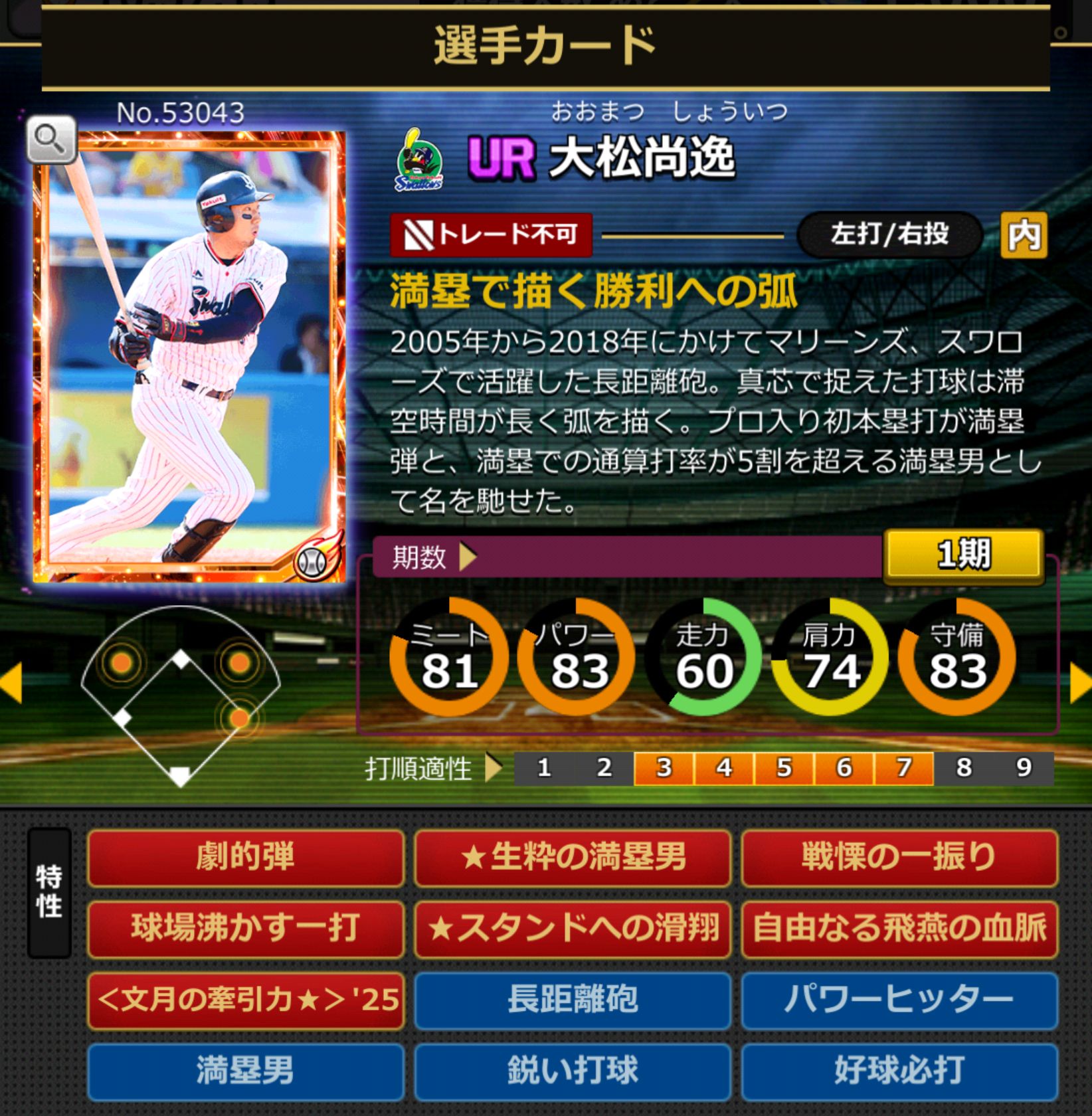Select the 1期 period button
1092x1116 pixels.
click(963, 555)
